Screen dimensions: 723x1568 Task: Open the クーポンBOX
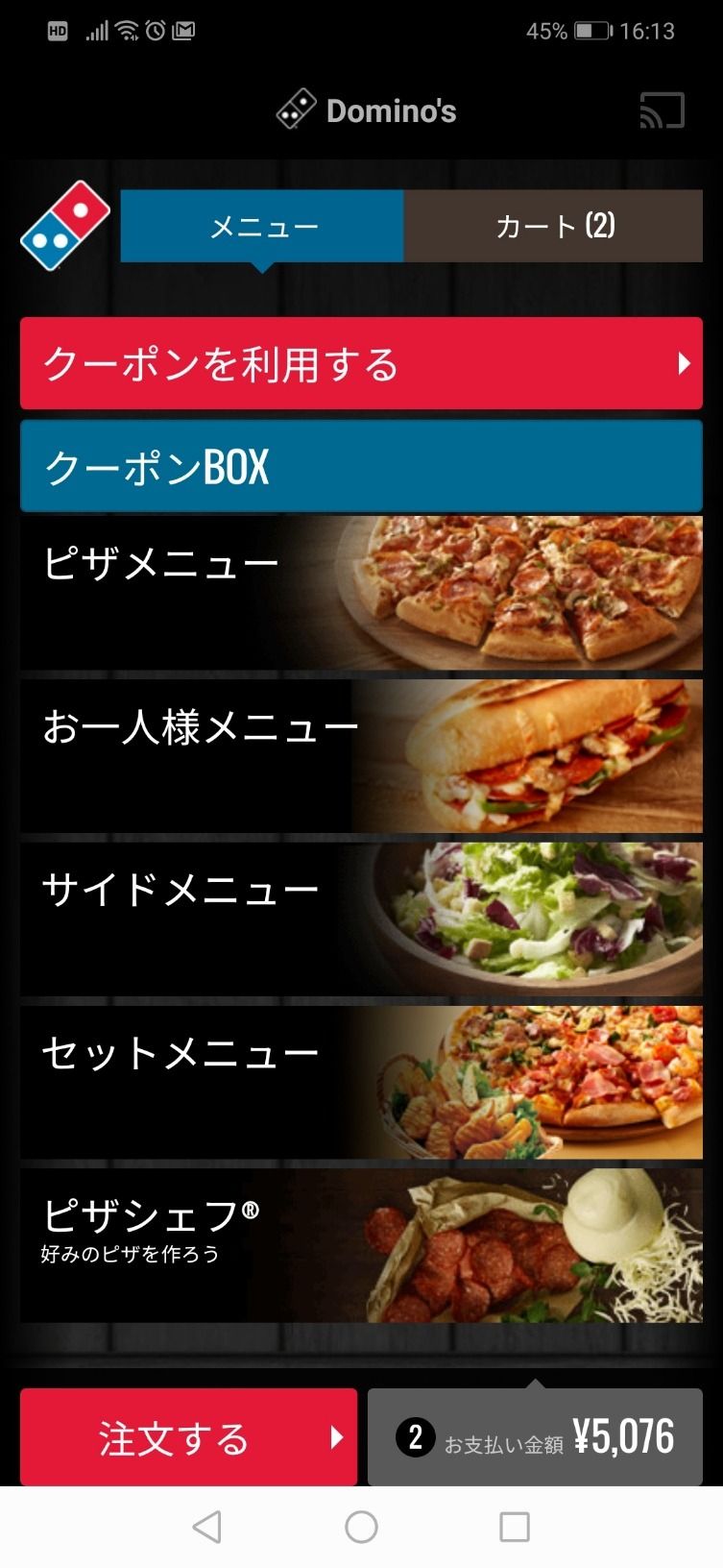tap(361, 466)
